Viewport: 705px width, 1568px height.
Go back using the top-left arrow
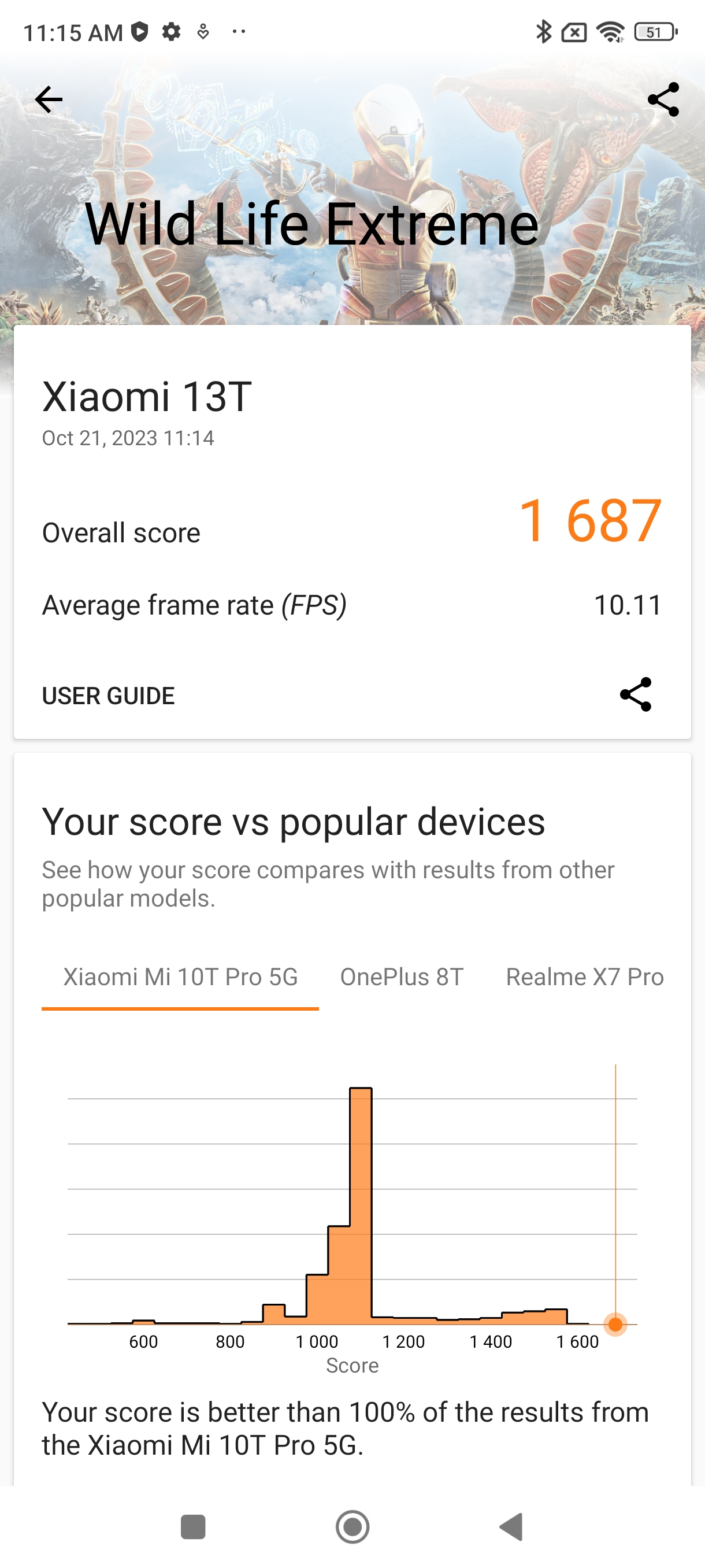49,100
